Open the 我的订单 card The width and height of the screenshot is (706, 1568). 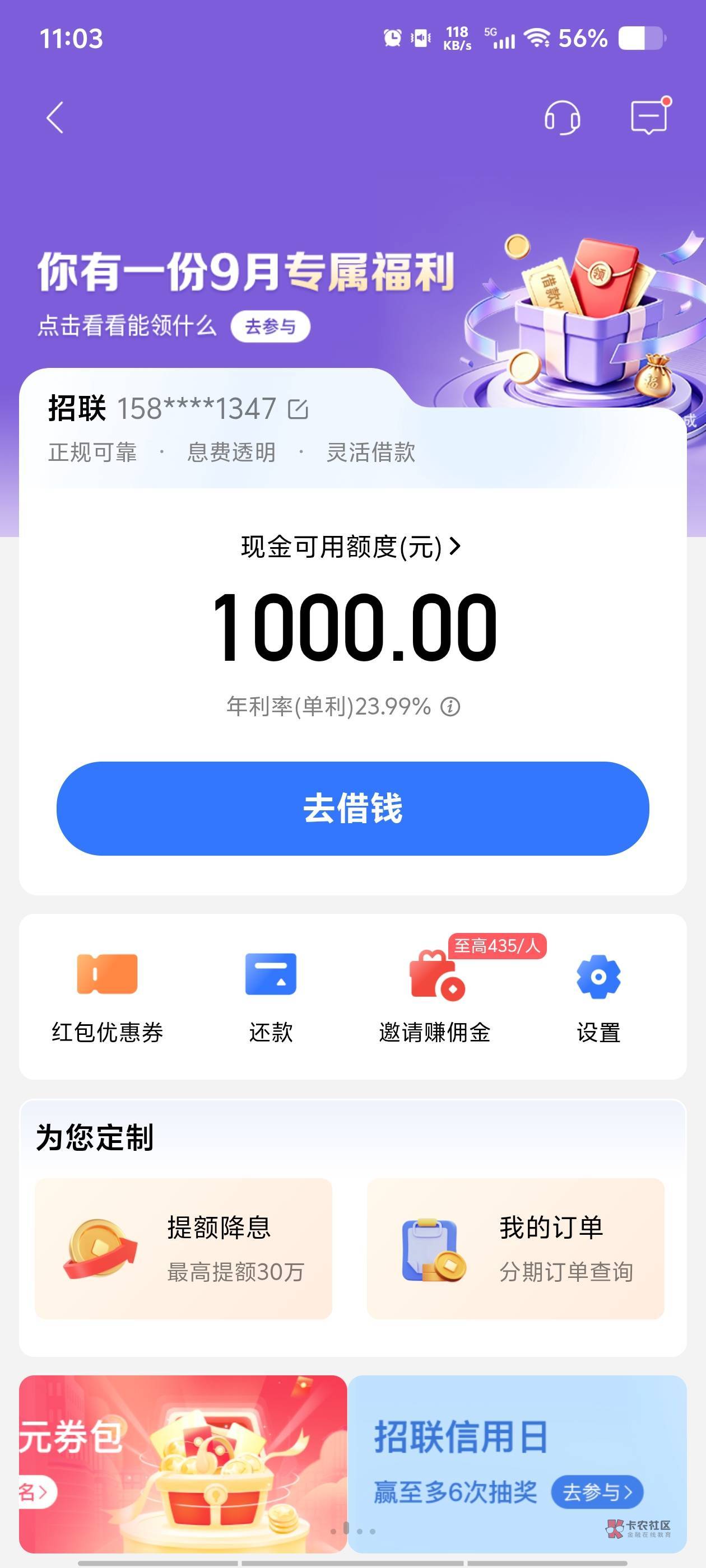[515, 1249]
